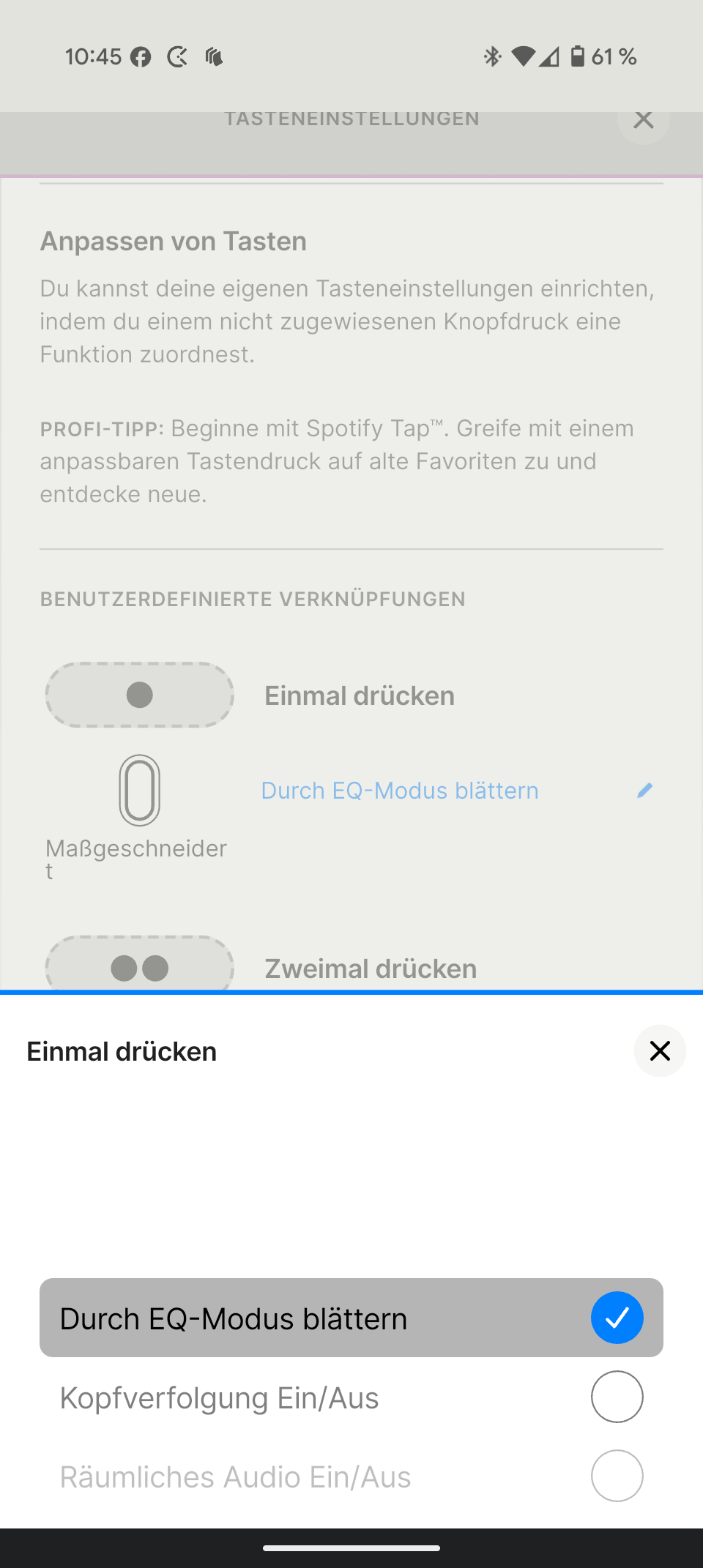Image resolution: width=703 pixels, height=1568 pixels.
Task: Close the Tasteneinstellungen screen
Action: click(x=643, y=120)
